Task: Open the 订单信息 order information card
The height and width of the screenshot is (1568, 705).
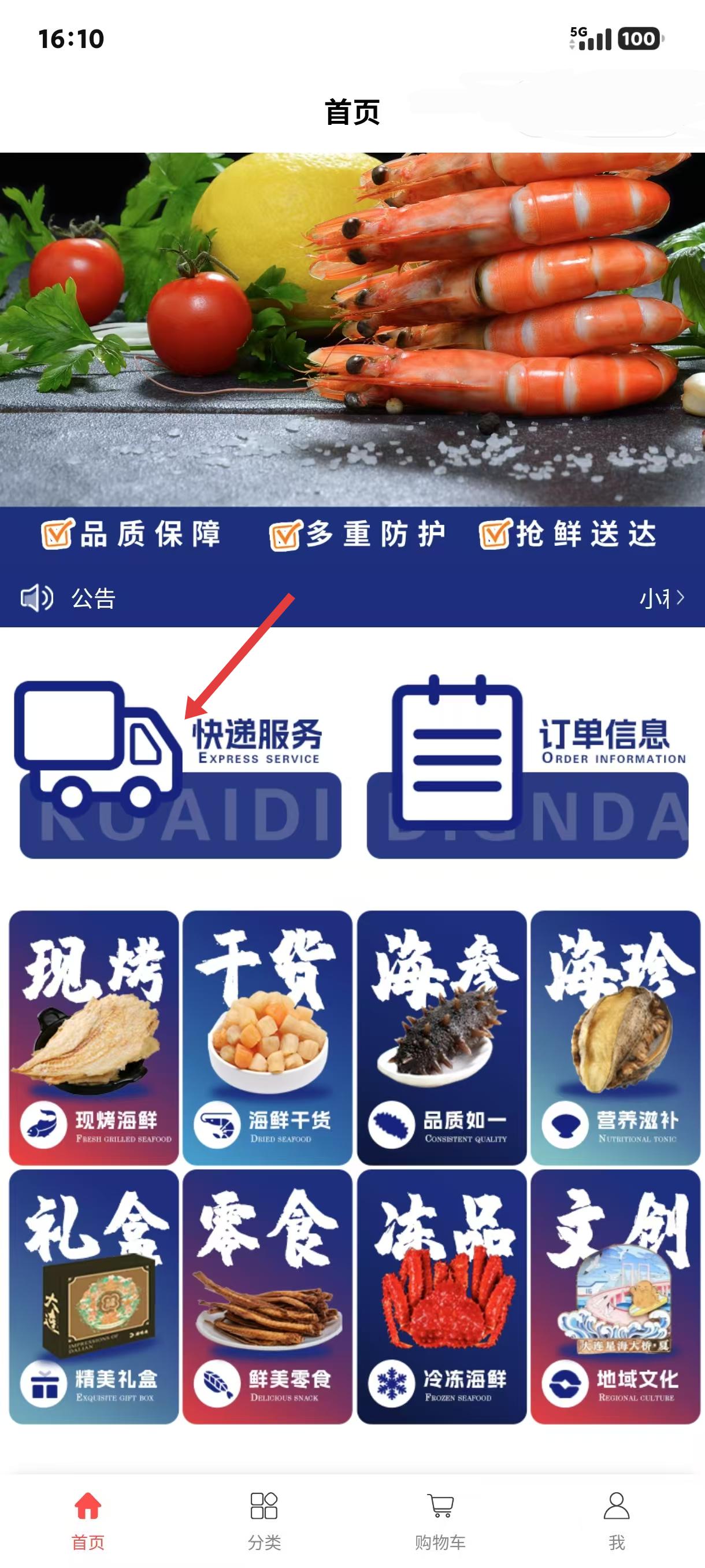Action: [x=528, y=770]
